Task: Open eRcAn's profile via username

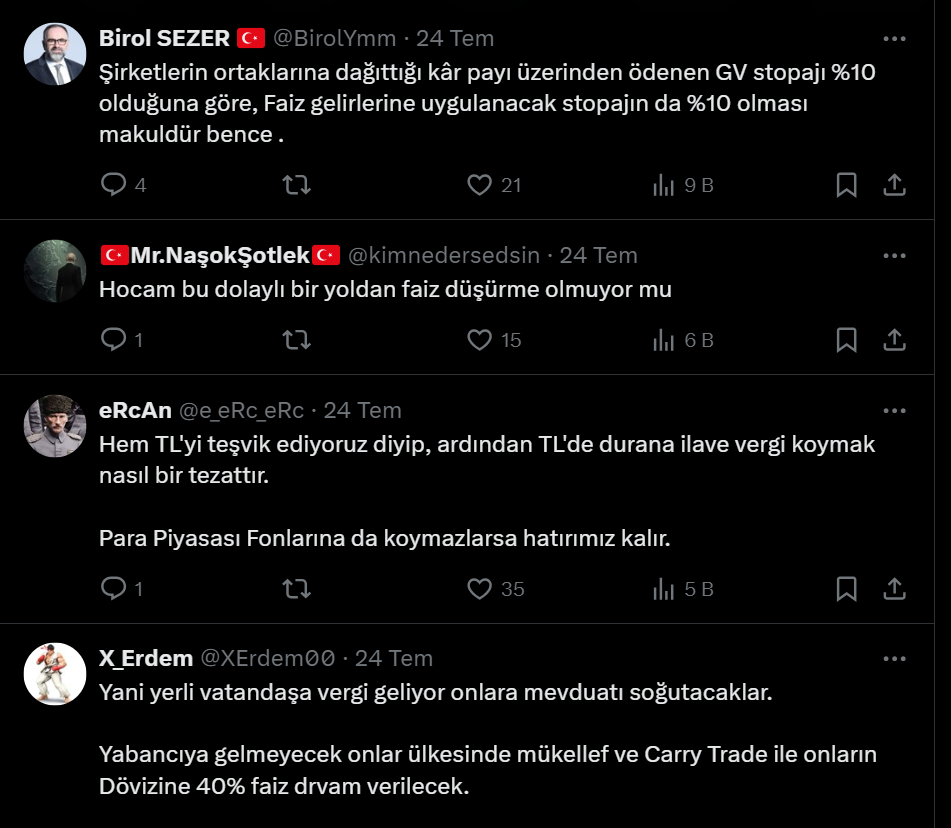Action: pos(135,411)
